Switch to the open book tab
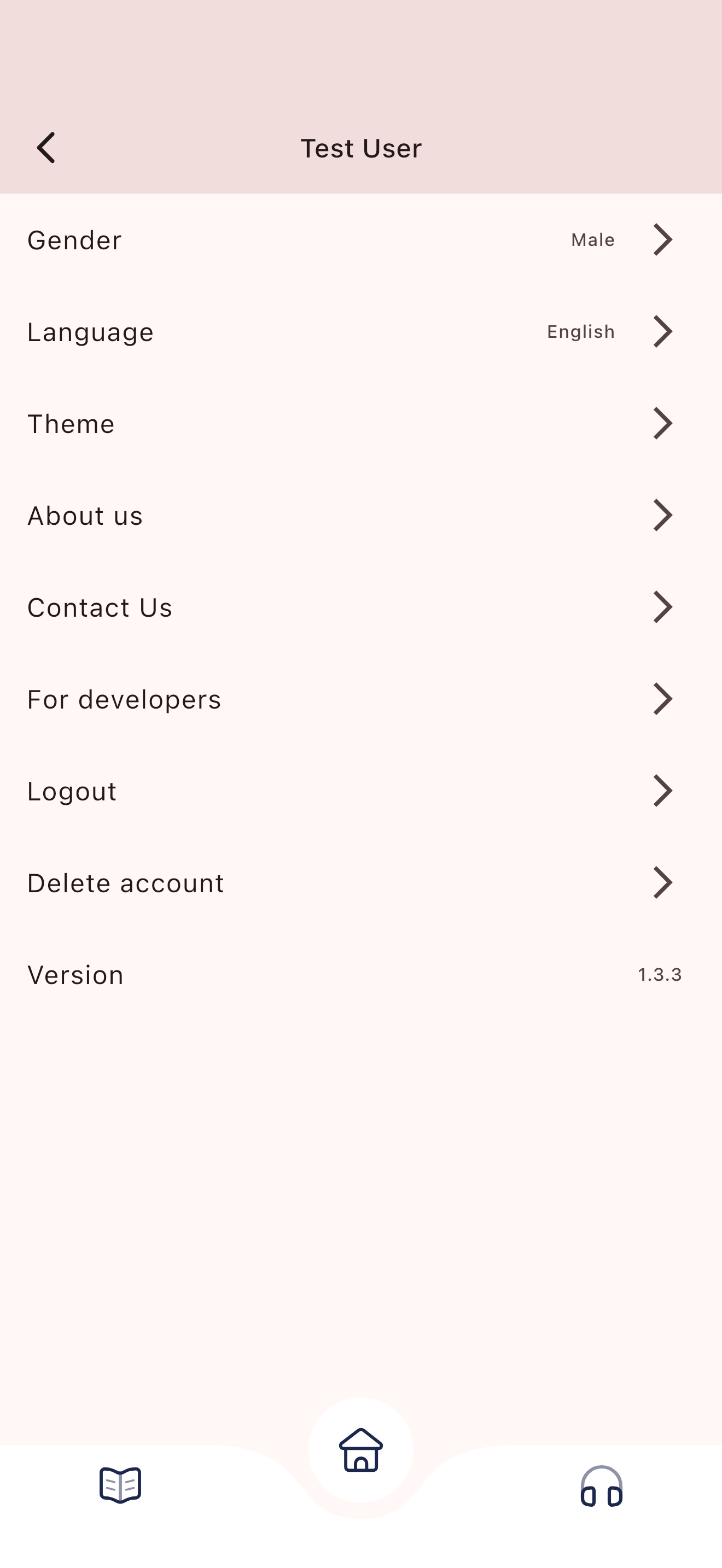Viewport: 722px width, 1568px height. [120, 1485]
